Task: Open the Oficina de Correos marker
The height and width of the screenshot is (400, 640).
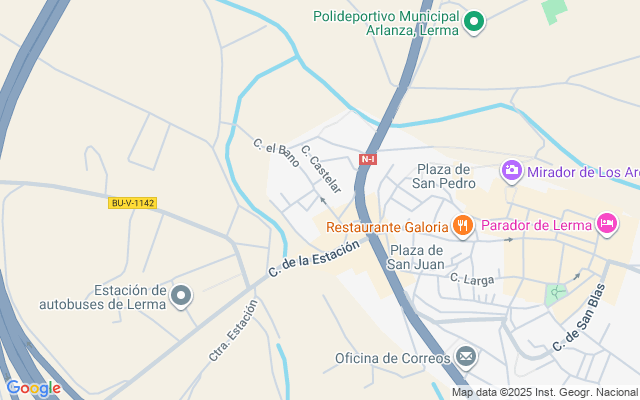Action: point(465,356)
